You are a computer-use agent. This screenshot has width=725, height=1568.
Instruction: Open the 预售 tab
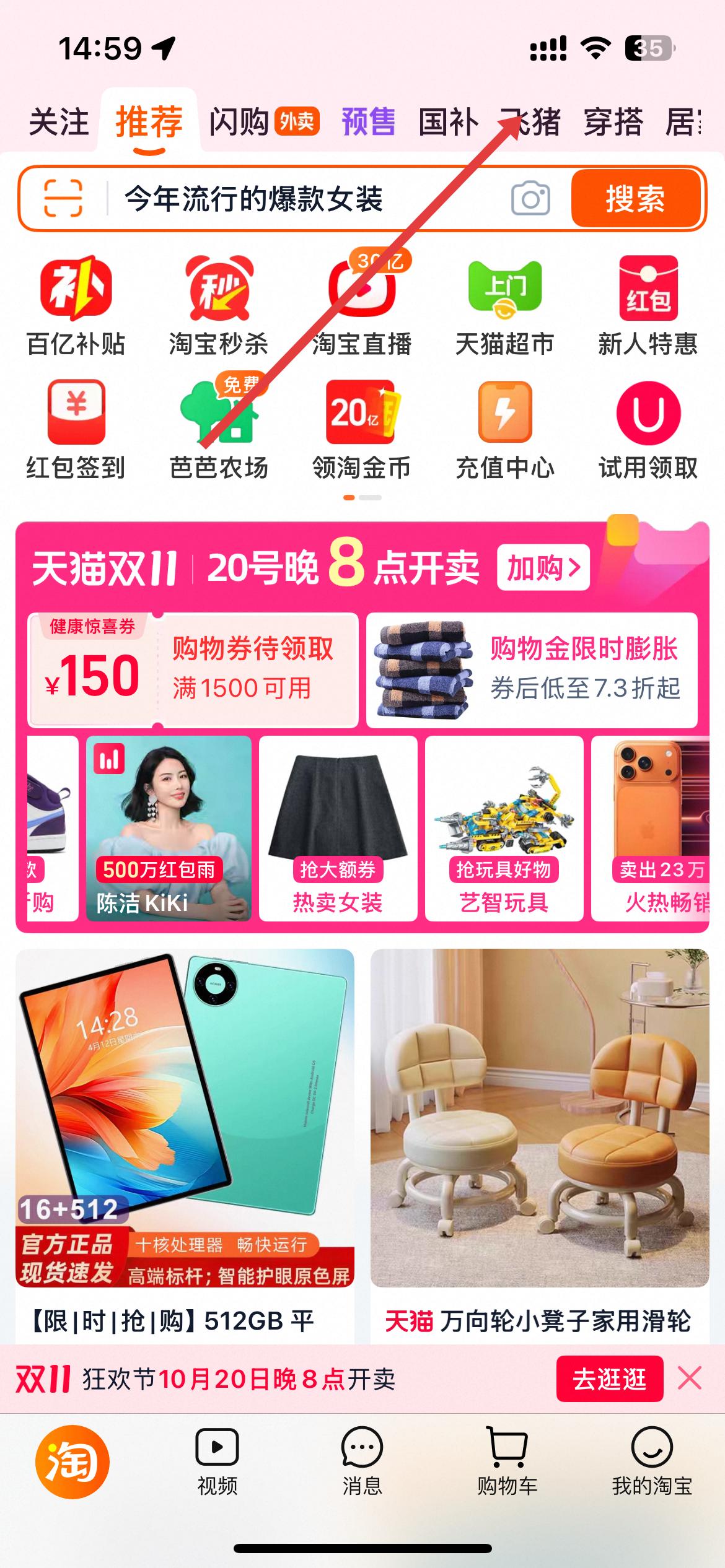(x=368, y=122)
